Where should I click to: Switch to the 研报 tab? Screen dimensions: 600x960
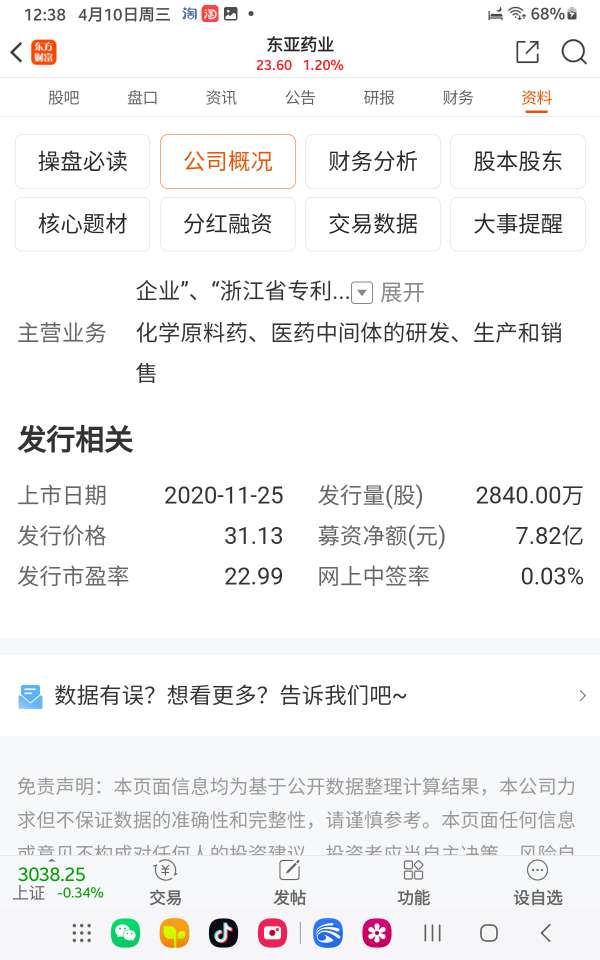pyautogui.click(x=379, y=97)
